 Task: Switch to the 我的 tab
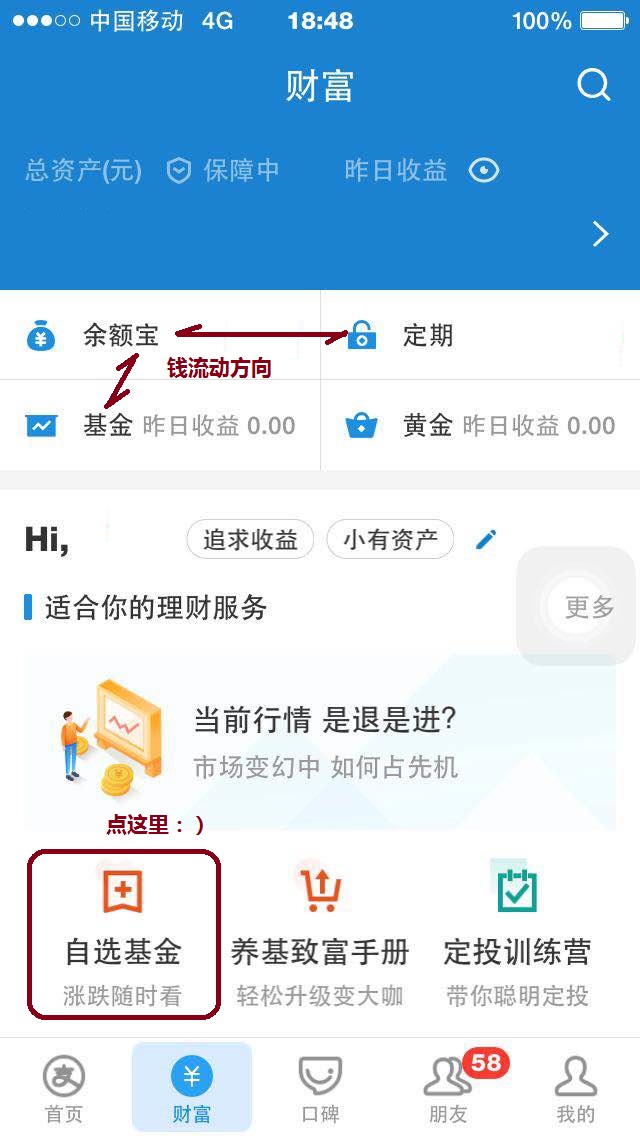(x=576, y=1088)
